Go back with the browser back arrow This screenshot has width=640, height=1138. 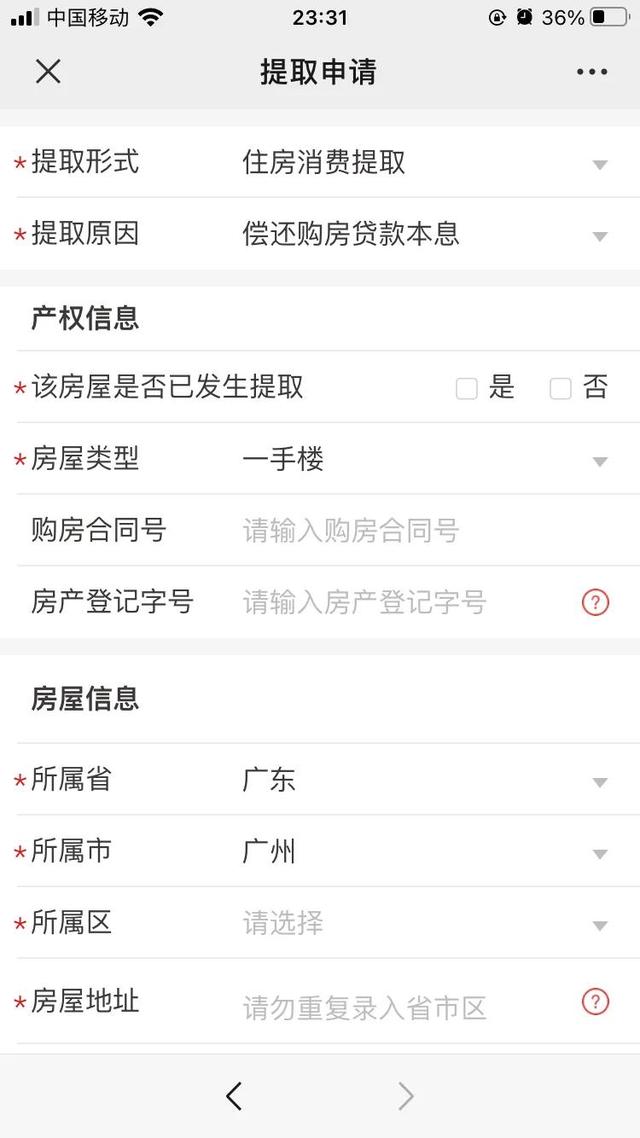click(x=234, y=1096)
